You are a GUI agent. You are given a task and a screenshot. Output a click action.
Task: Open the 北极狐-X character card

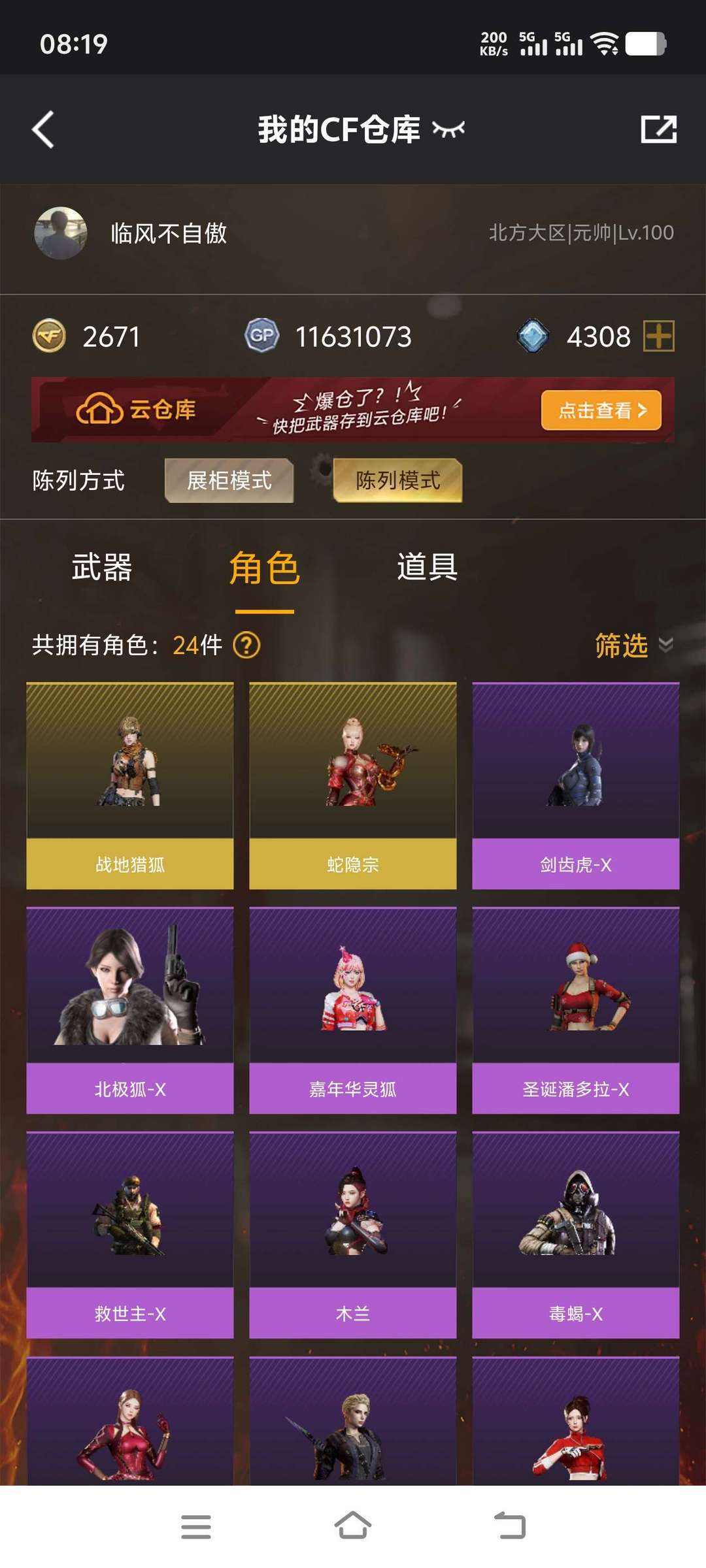(x=130, y=1011)
